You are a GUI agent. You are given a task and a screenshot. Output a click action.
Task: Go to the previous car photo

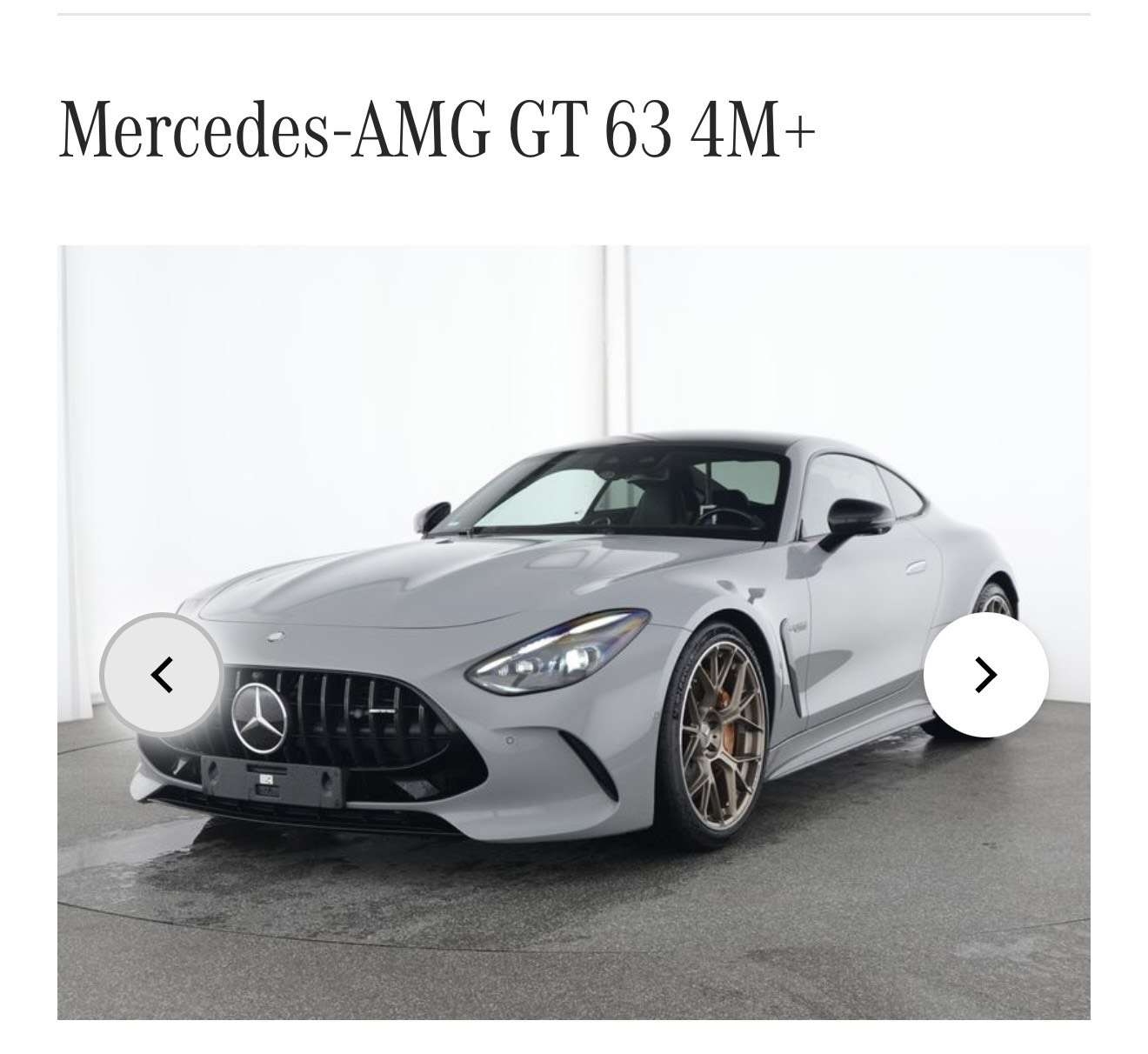coord(162,675)
